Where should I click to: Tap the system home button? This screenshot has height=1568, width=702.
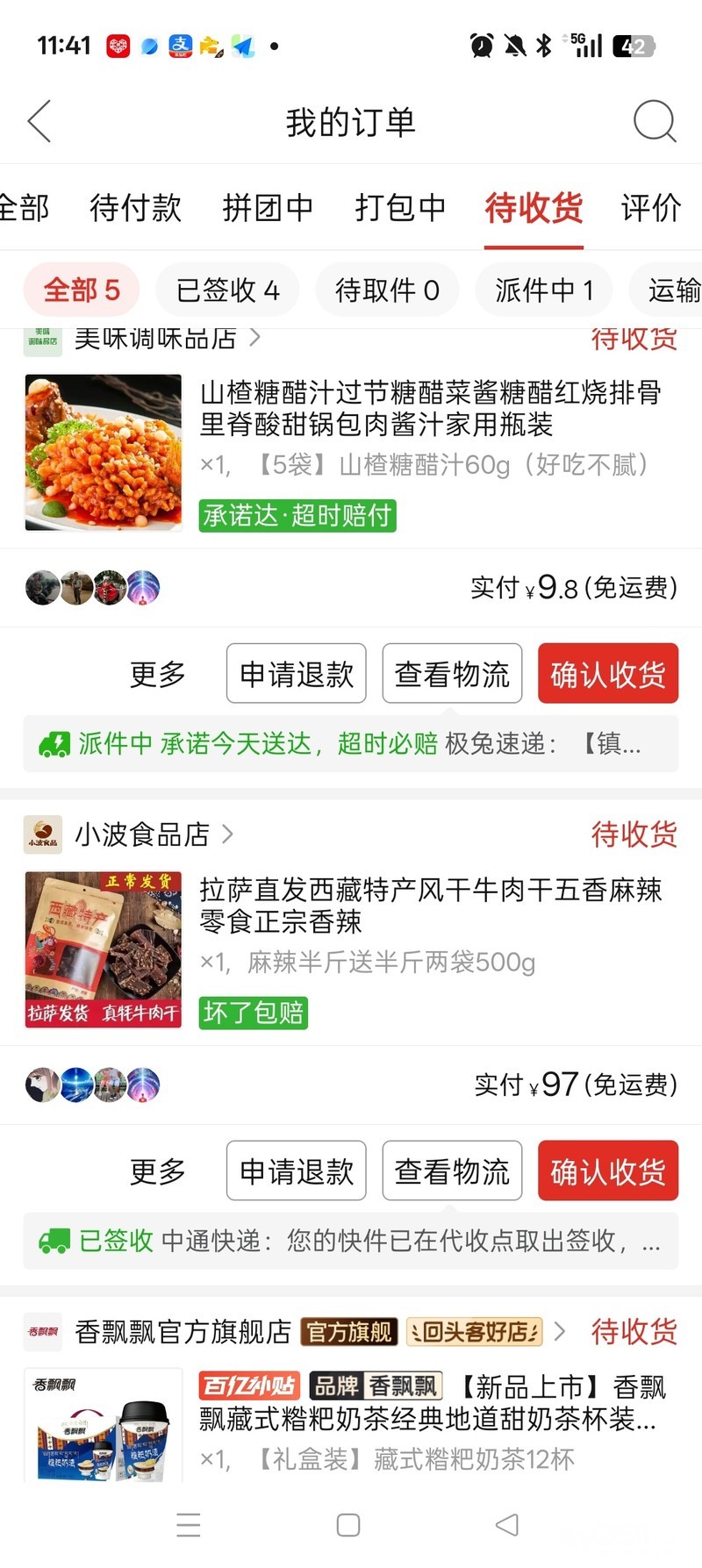click(348, 1525)
